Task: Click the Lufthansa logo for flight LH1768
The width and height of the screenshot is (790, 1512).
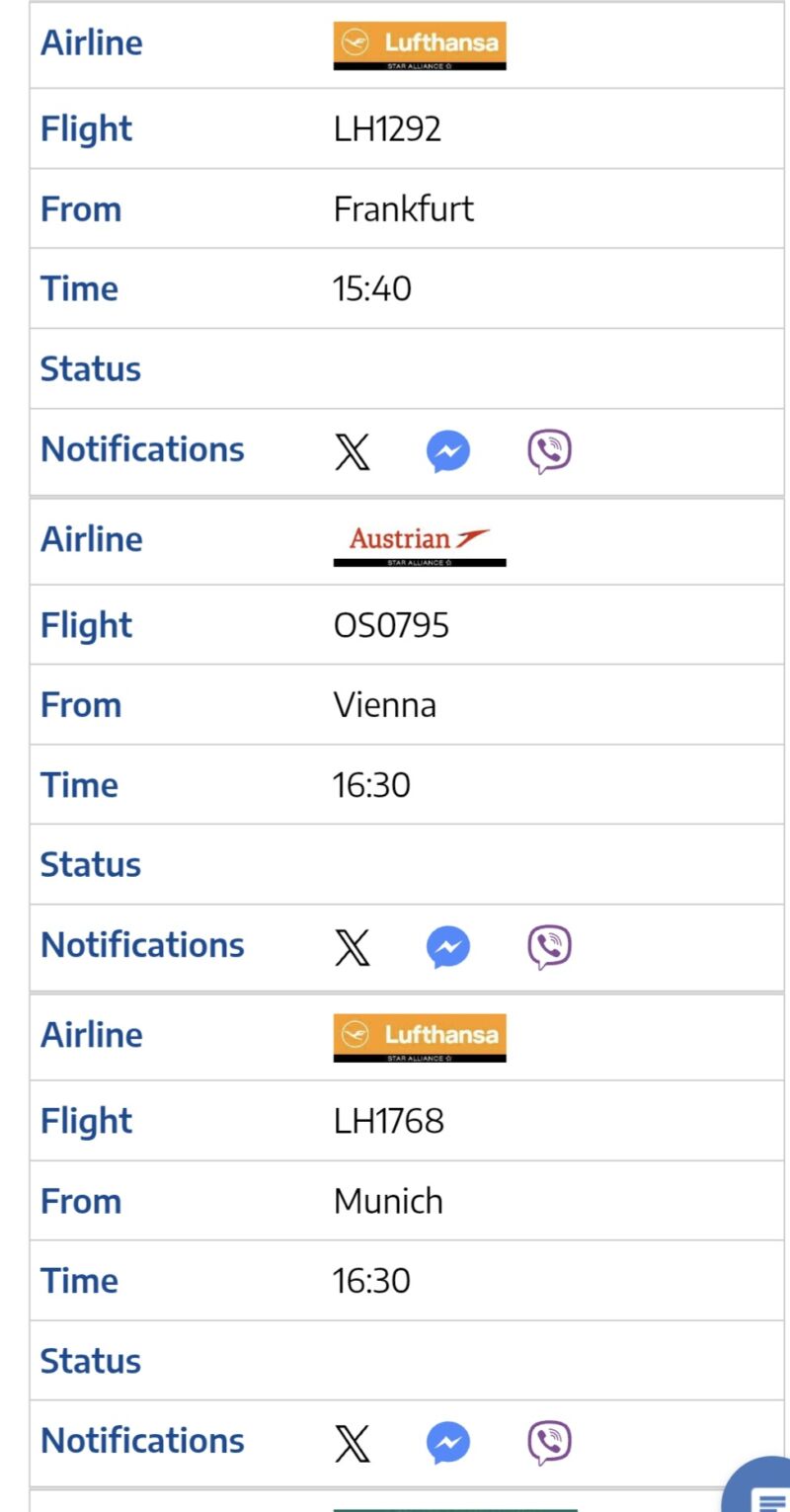Action: click(x=419, y=1037)
